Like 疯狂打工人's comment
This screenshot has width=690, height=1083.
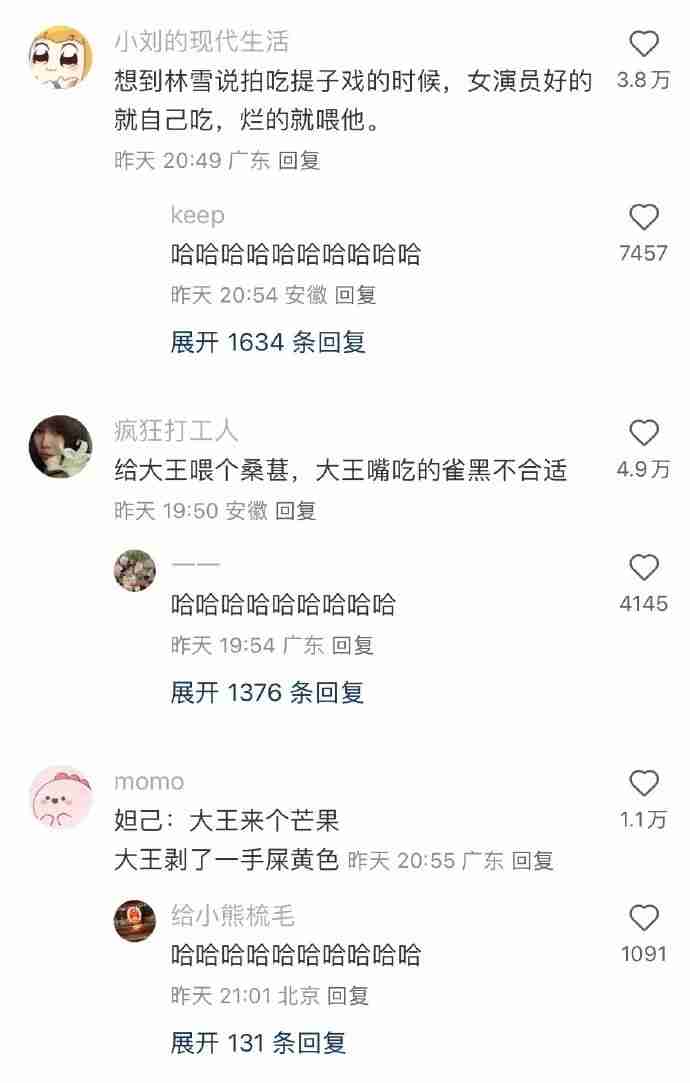click(x=644, y=432)
